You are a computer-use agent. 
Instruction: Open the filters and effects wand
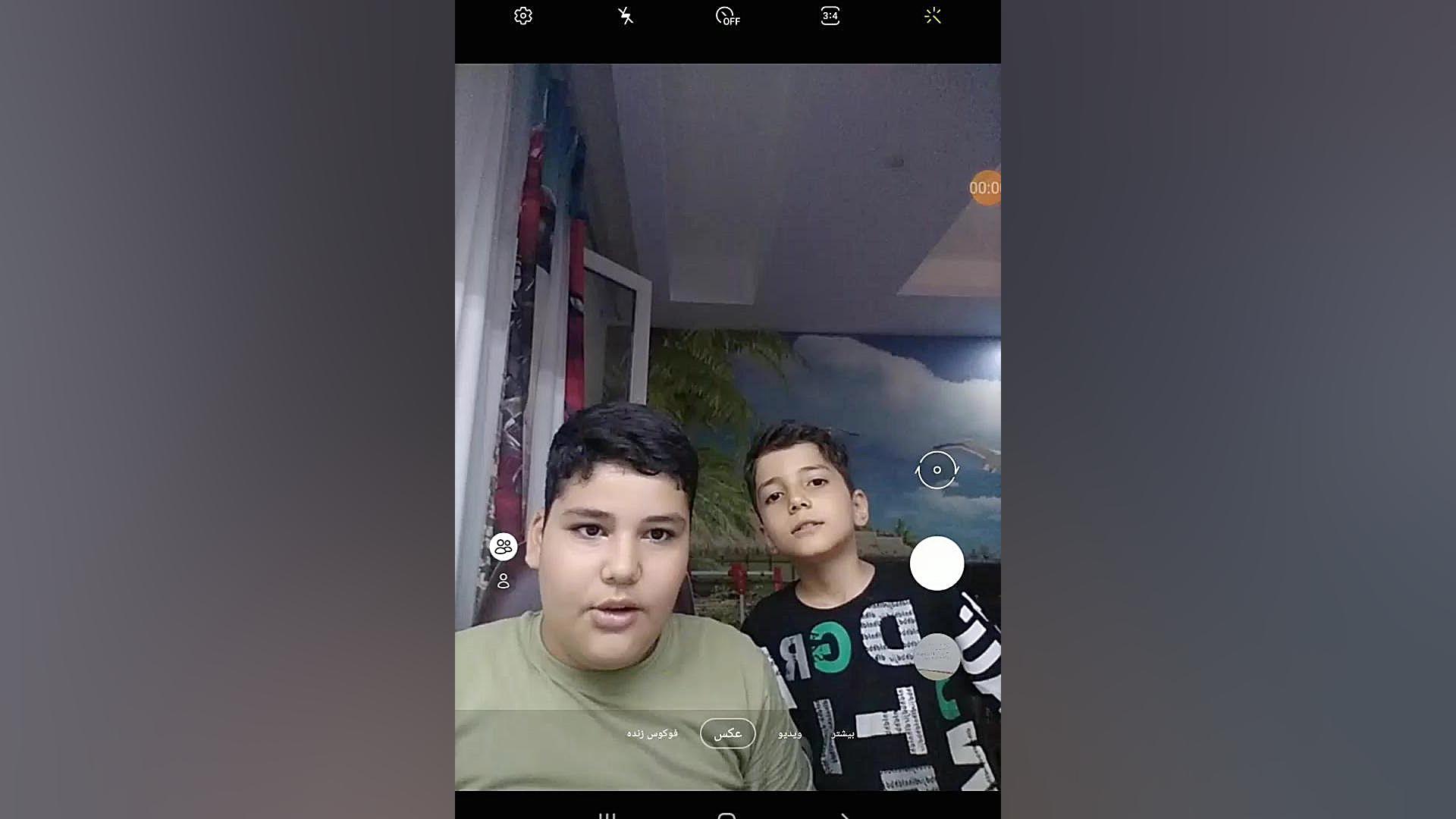coord(933,16)
